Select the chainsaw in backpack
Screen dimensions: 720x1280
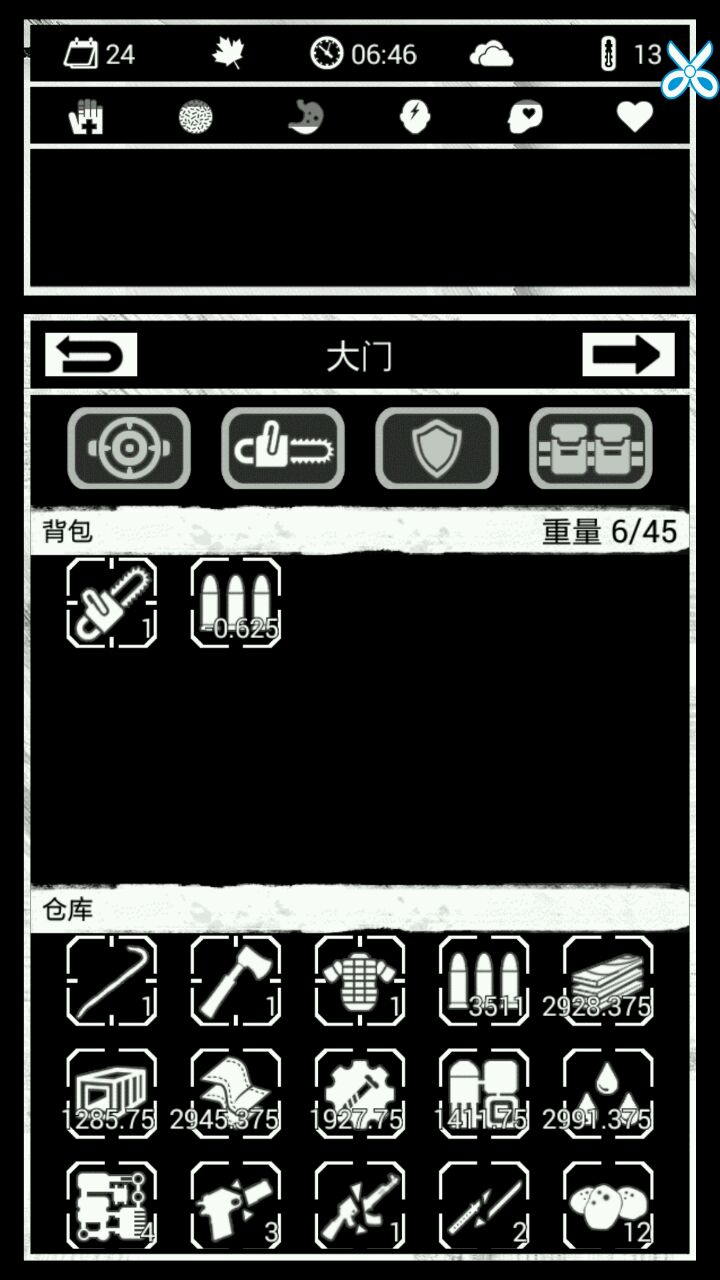coord(112,603)
